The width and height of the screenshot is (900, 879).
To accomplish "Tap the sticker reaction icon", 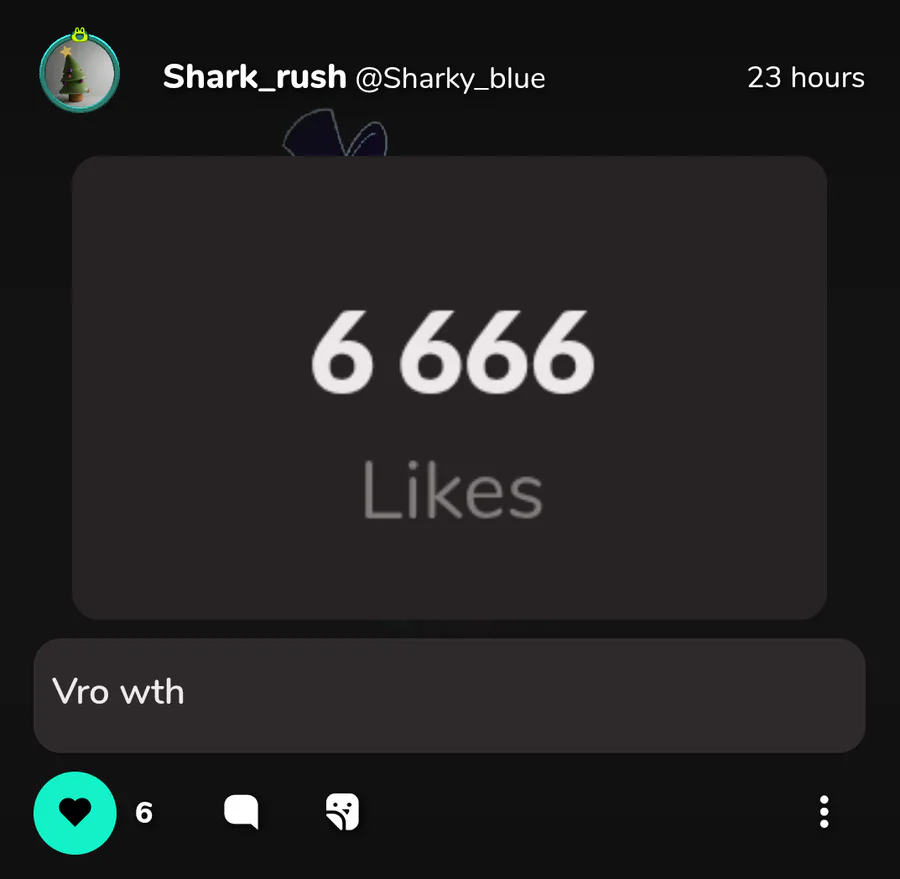I will (x=343, y=812).
